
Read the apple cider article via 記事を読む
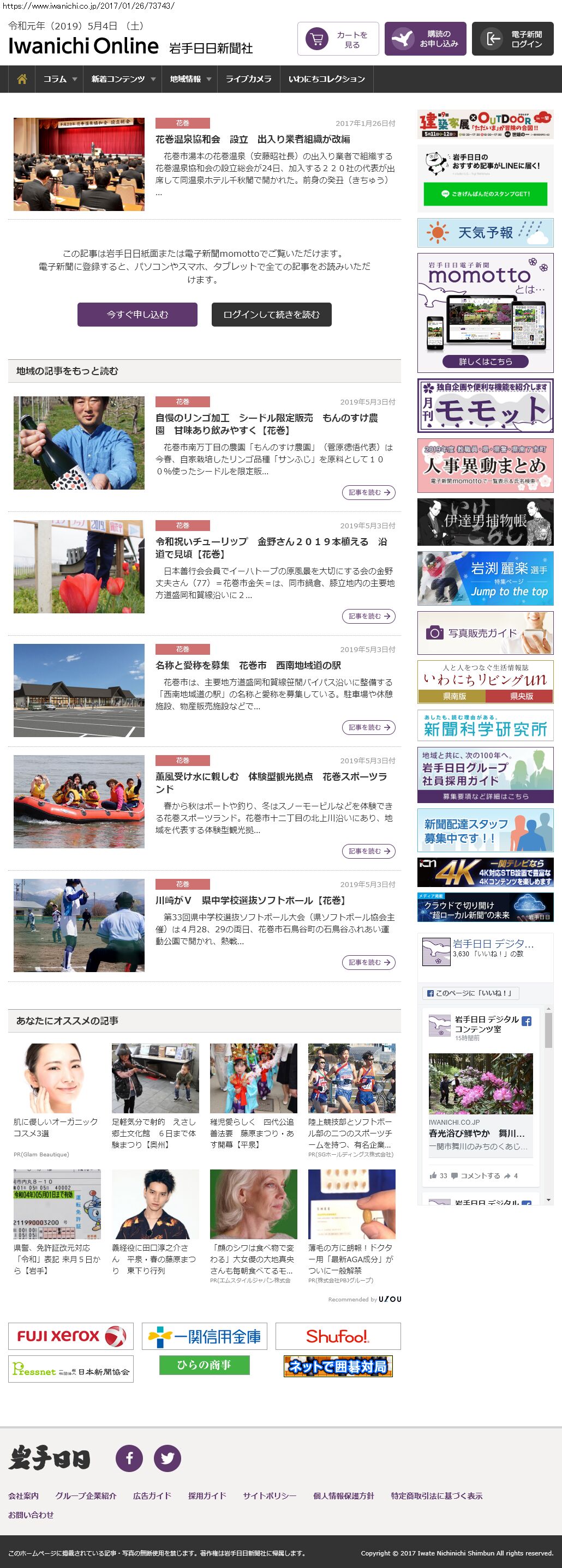368,492
